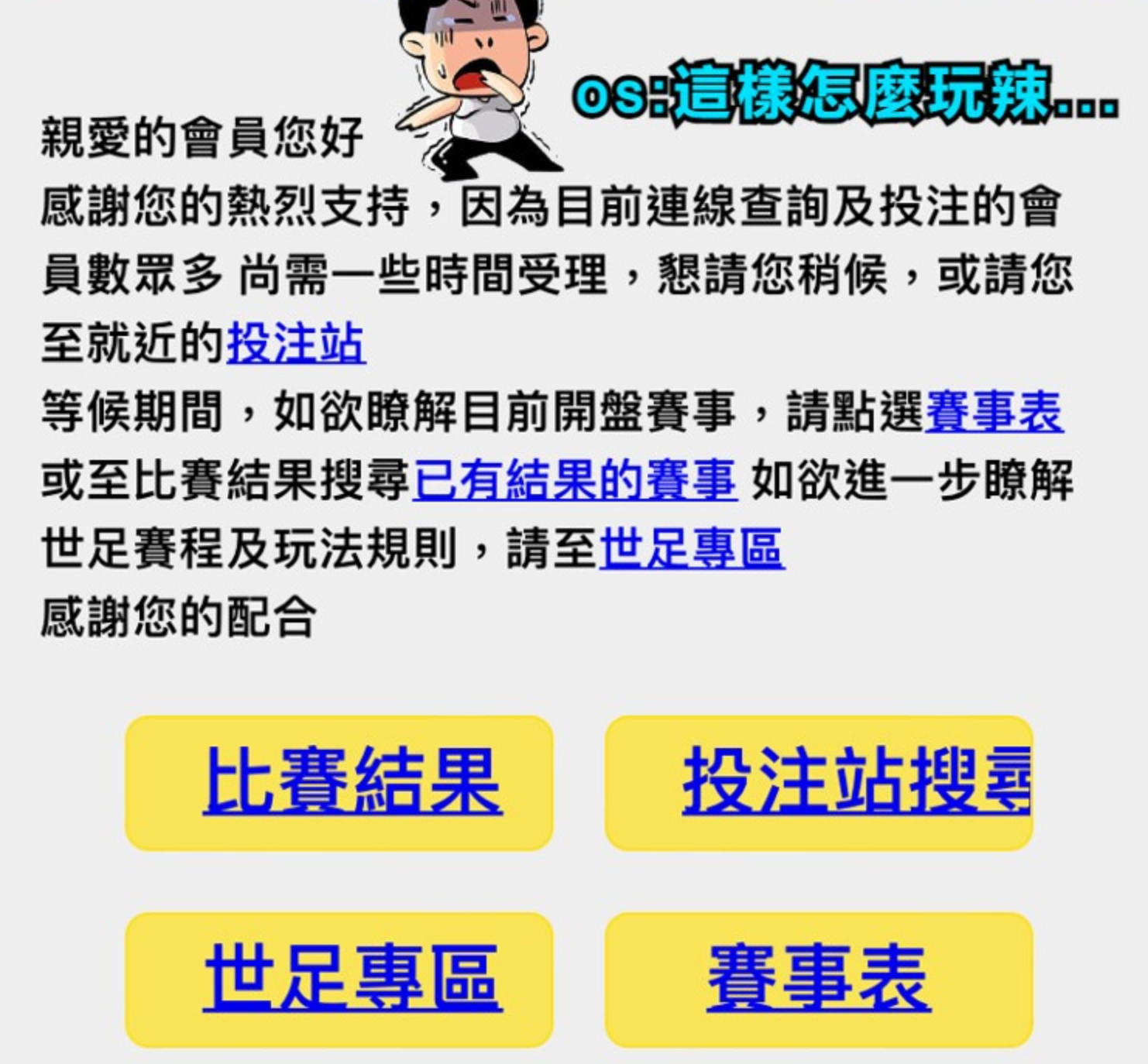Tap the yellow 賽事表 button
This screenshot has height=1064, width=1148.
coord(819,979)
